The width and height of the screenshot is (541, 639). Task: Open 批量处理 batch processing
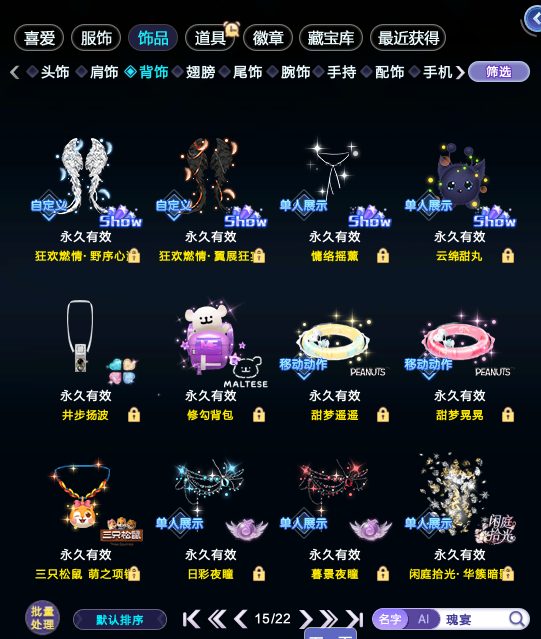tap(42, 618)
